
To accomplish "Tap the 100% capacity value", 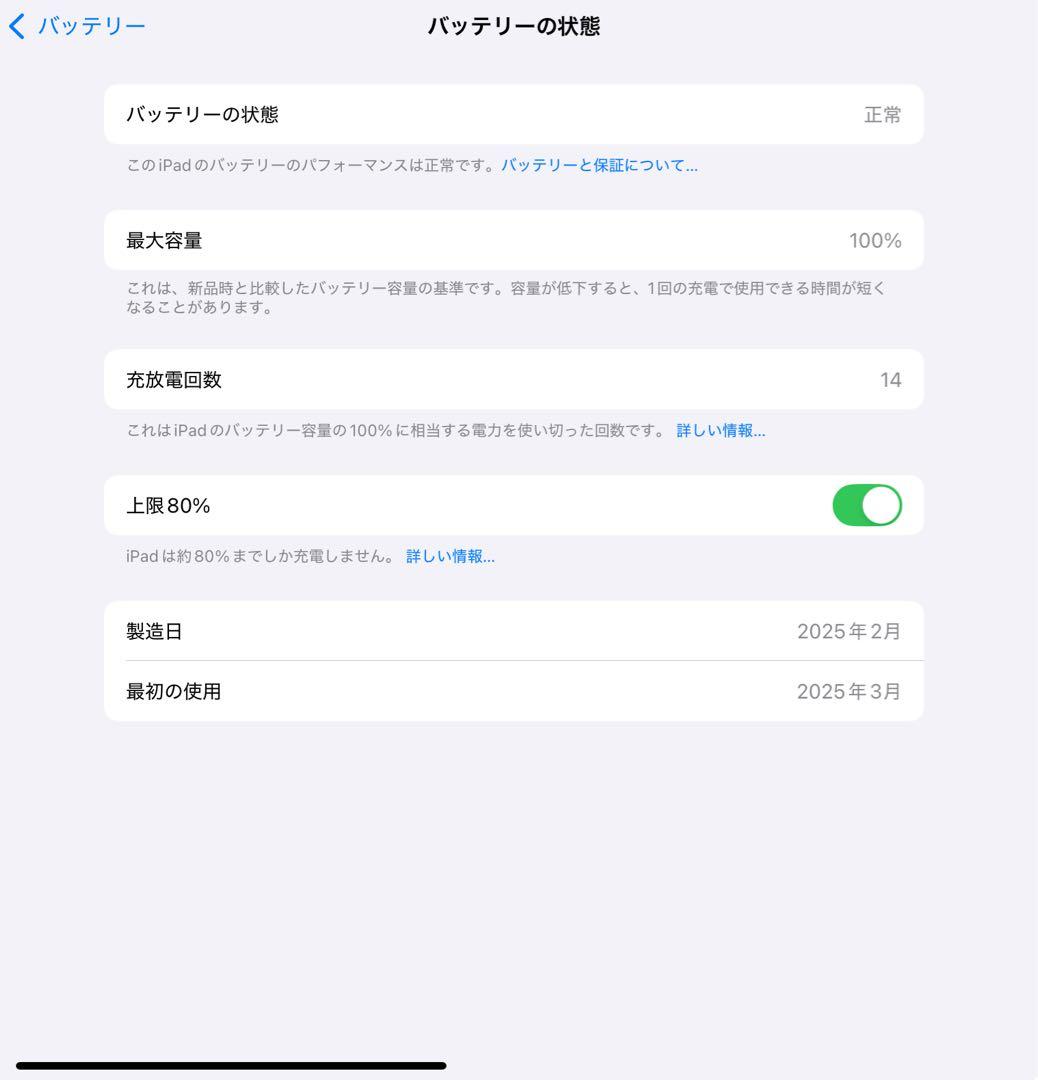I will 874,240.
